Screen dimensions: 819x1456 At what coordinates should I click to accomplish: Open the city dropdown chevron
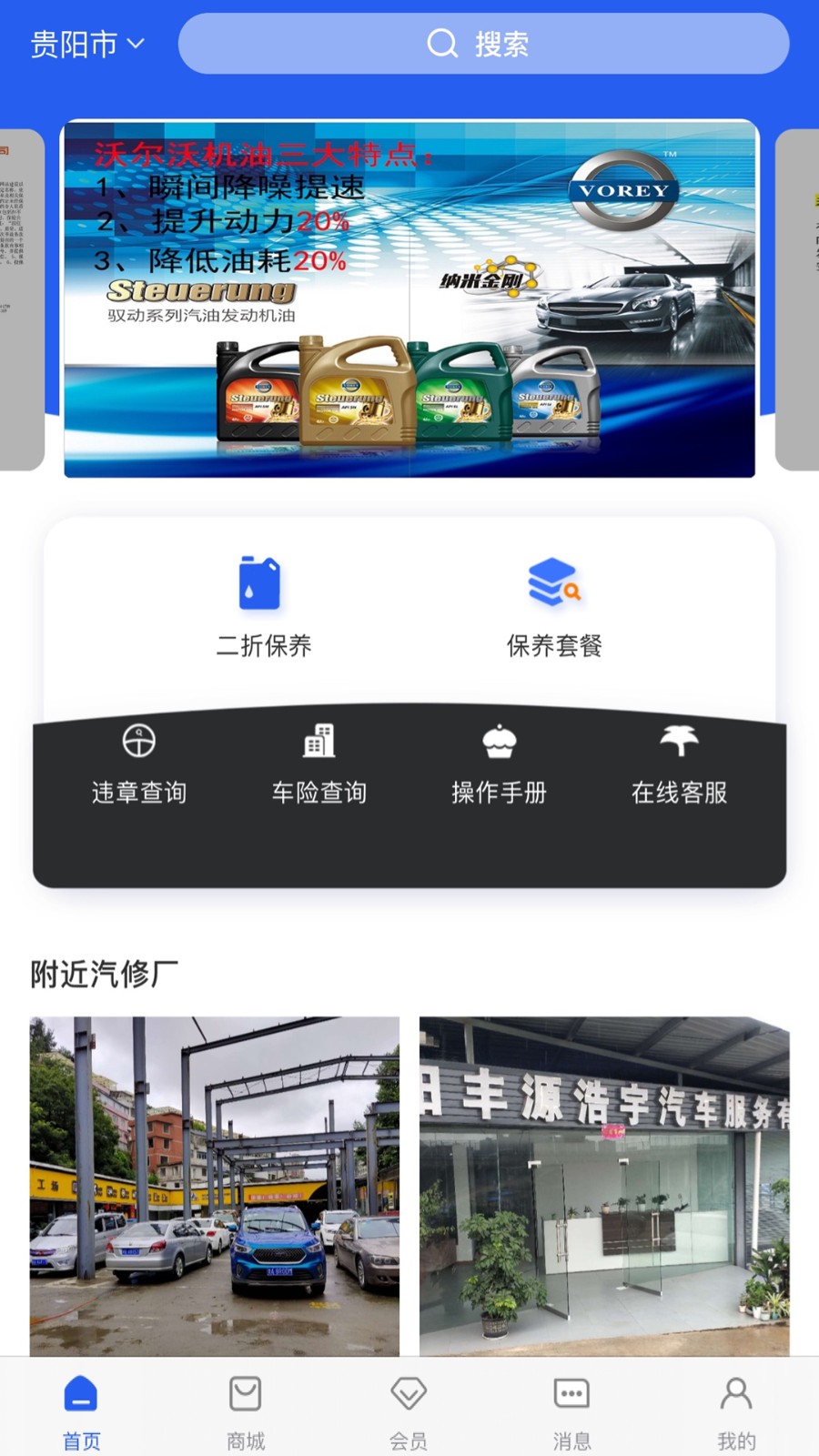pyautogui.click(x=136, y=44)
